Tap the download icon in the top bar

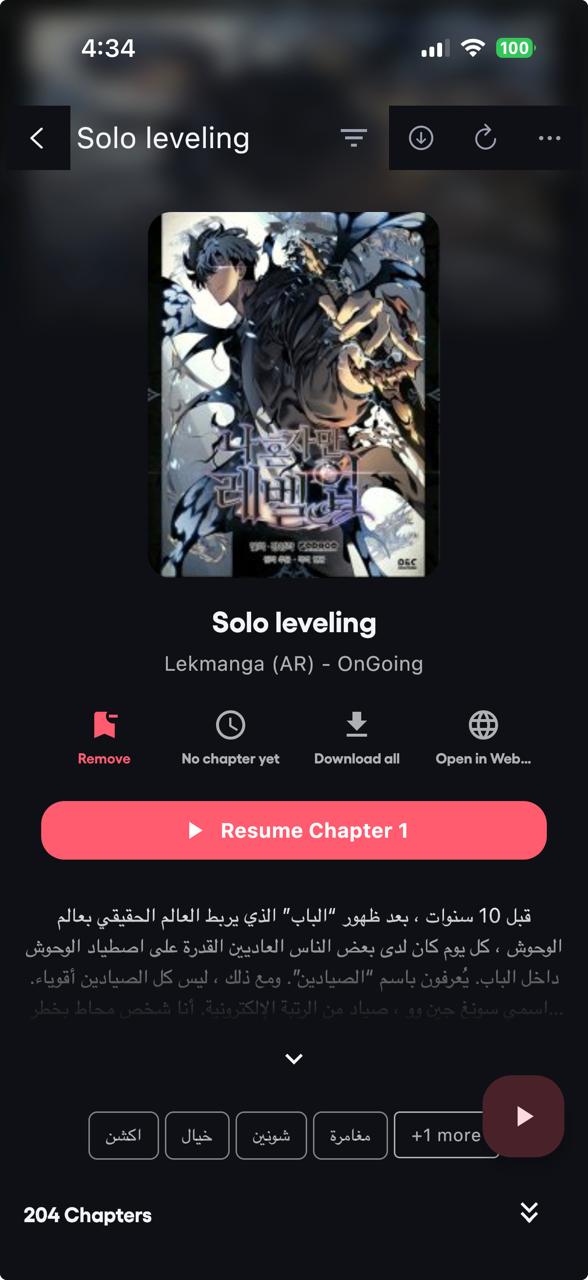pyautogui.click(x=421, y=138)
